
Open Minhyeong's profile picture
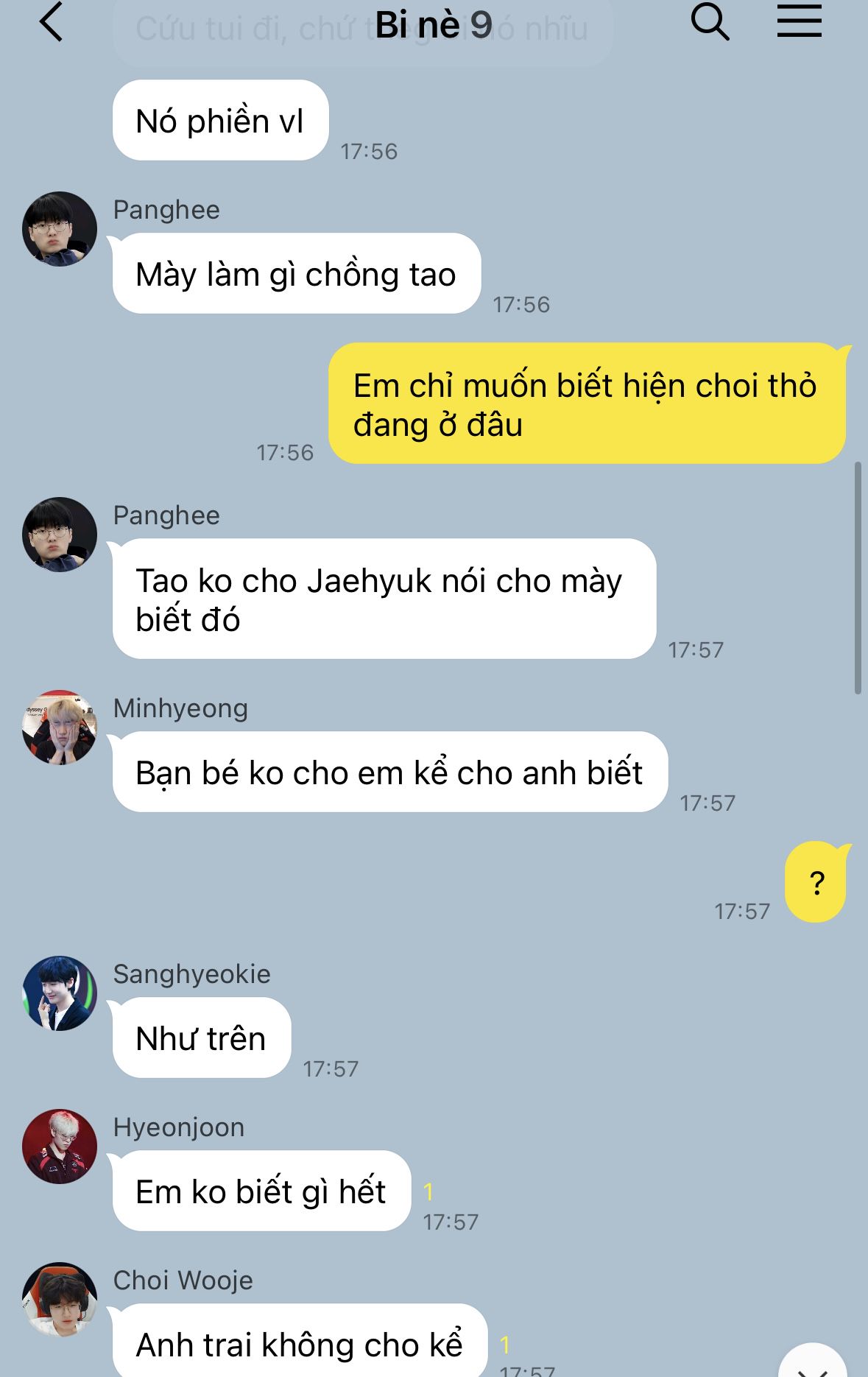60,728
